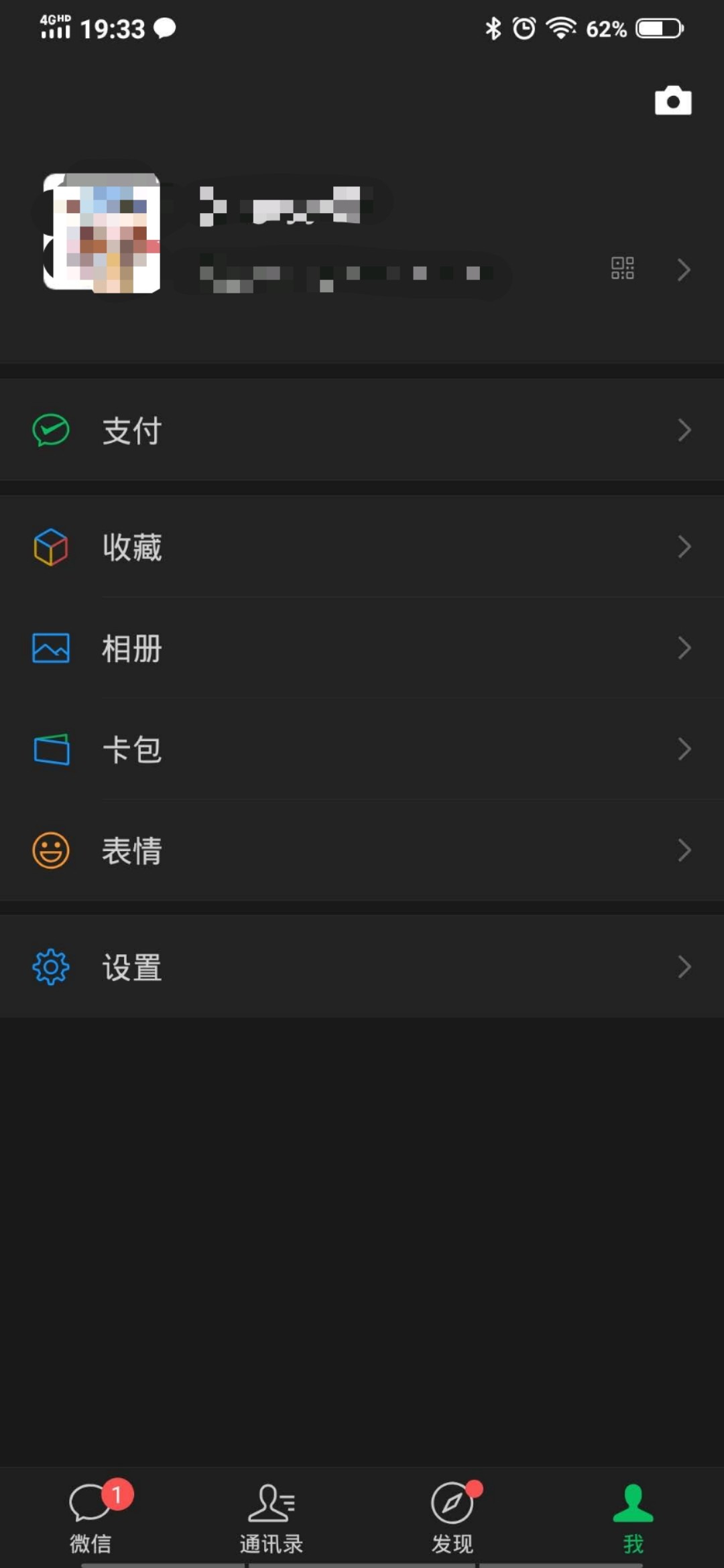Open 收藏 (Favorites) row
Viewport: 724px width, 1568px height.
(362, 547)
